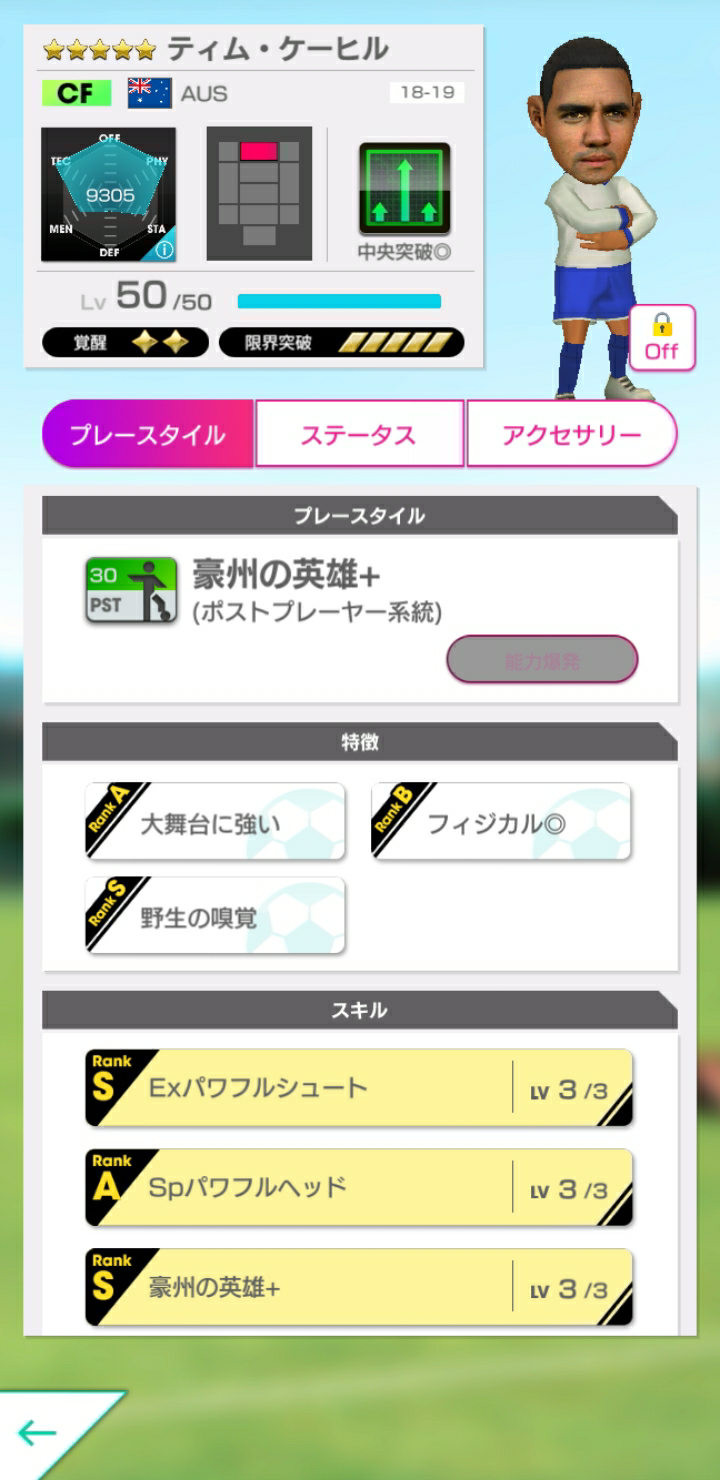Switch to the ステータス tab
This screenshot has height=1480, width=720.
coord(359,432)
